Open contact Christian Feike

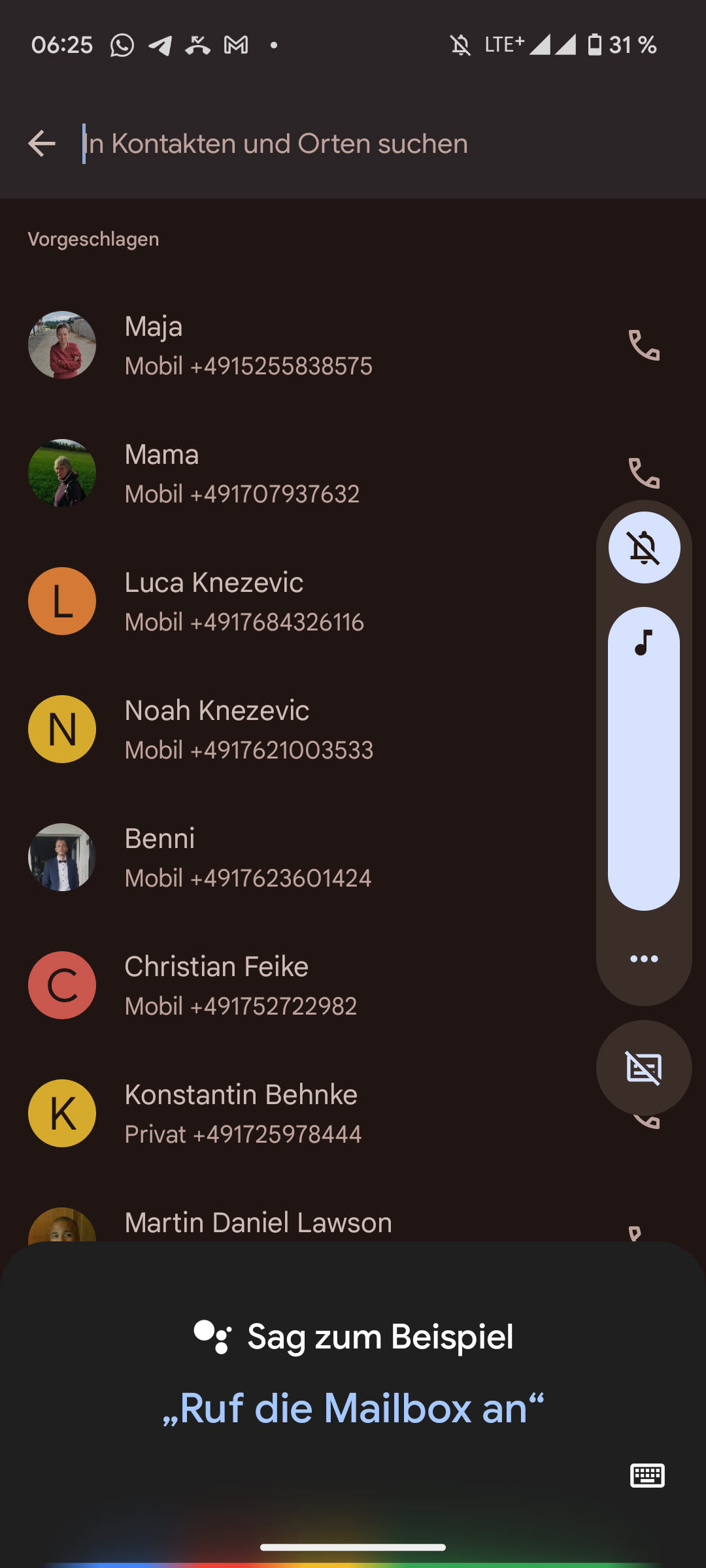point(261,985)
